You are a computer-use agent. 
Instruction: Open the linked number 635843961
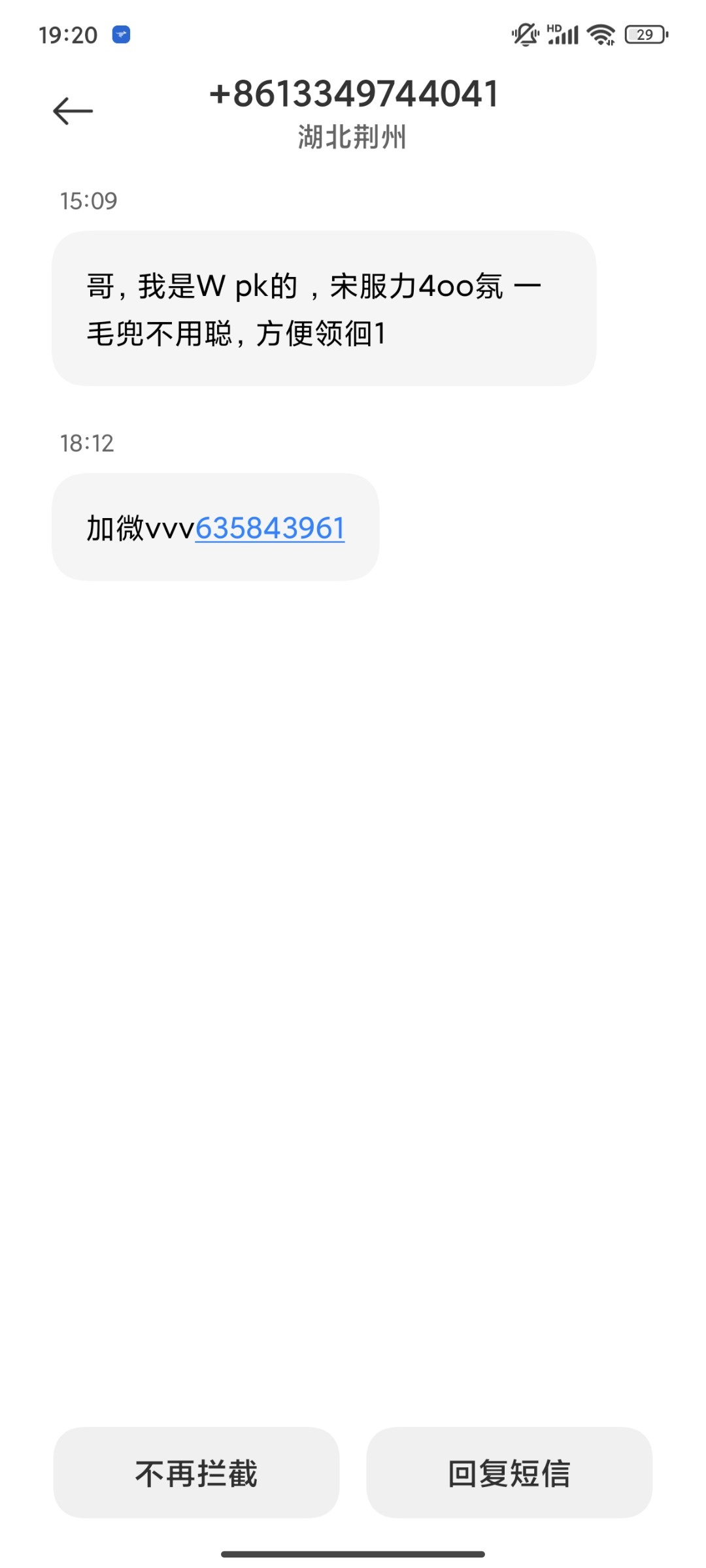[x=269, y=528]
